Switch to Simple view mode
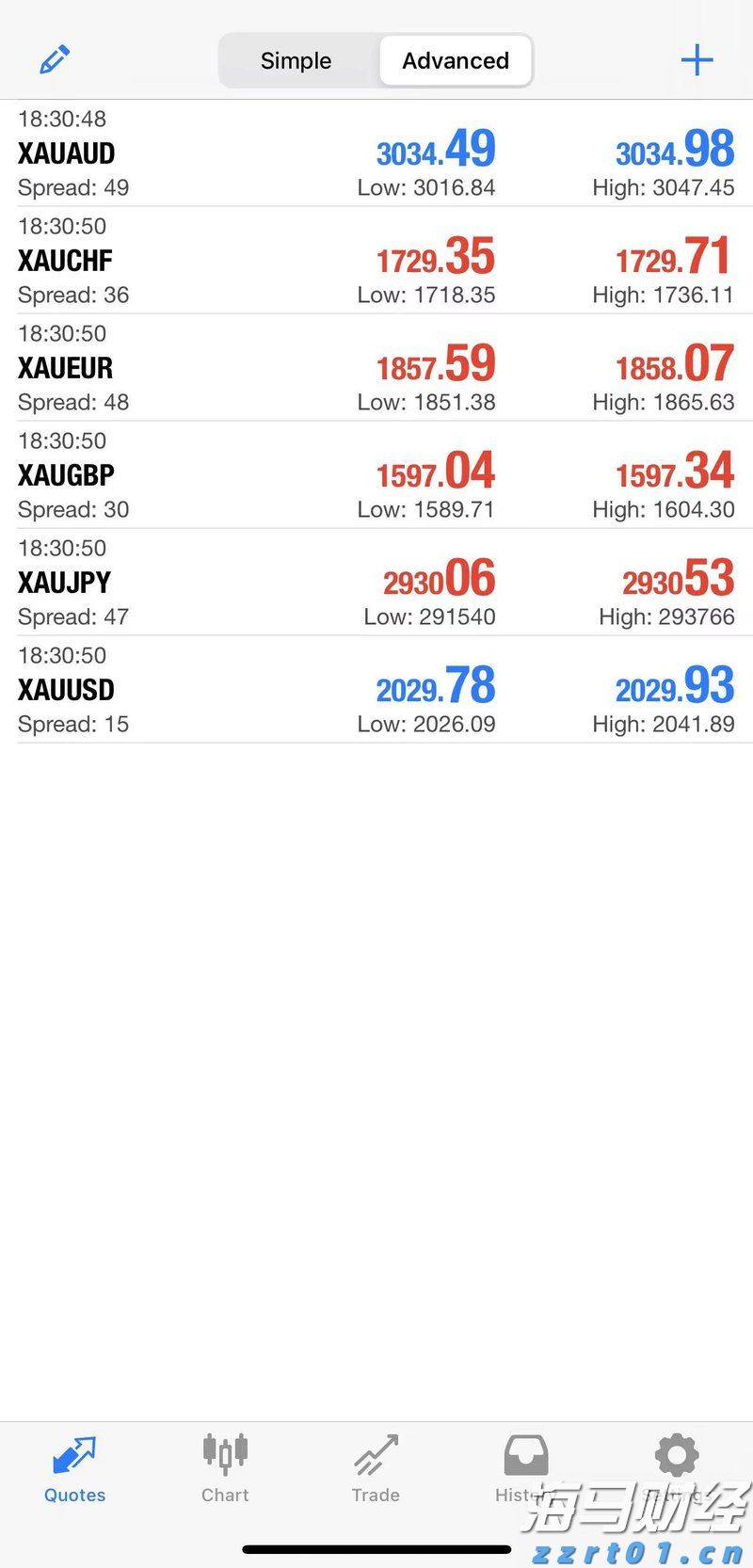Viewport: 753px width, 1568px height. 296,61
